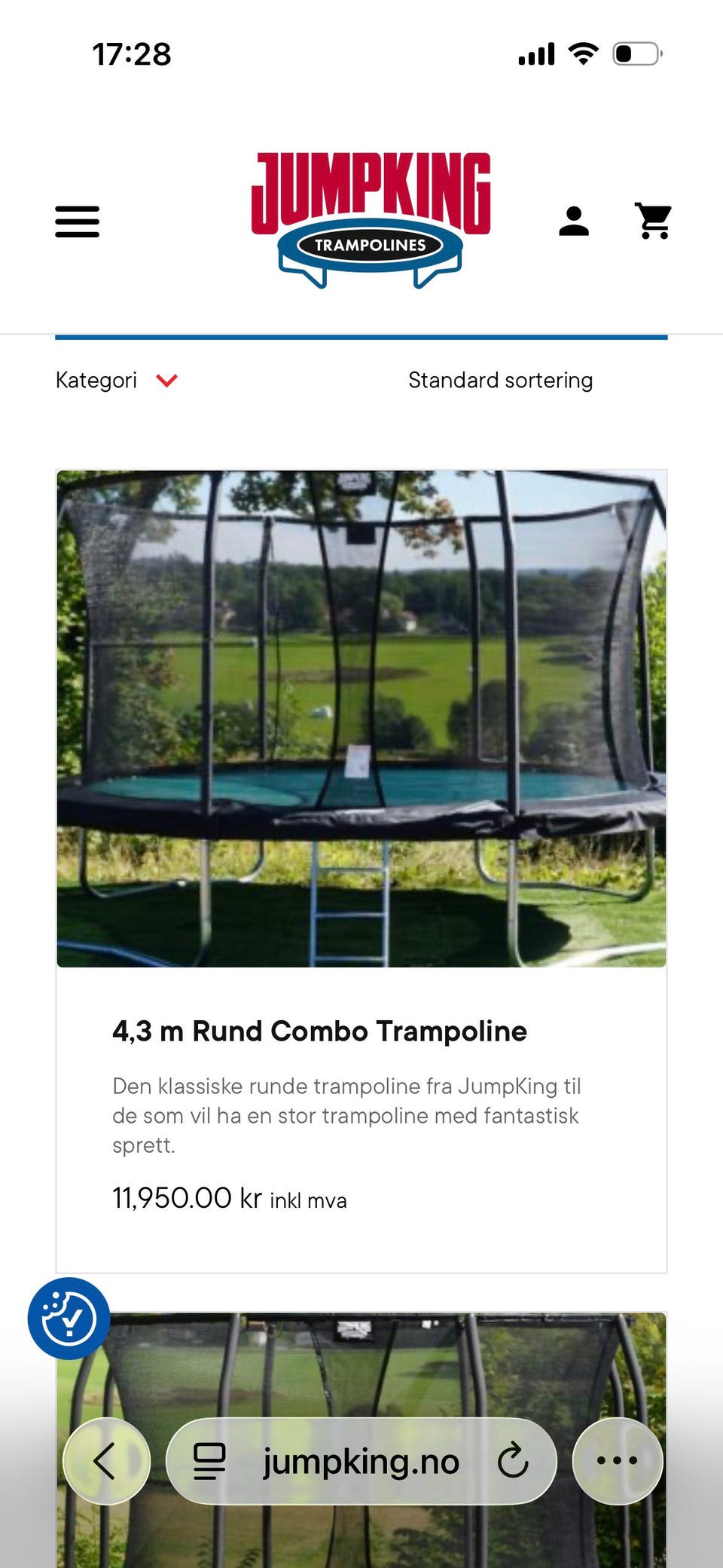Open the Standard sortering selector

[499, 381]
